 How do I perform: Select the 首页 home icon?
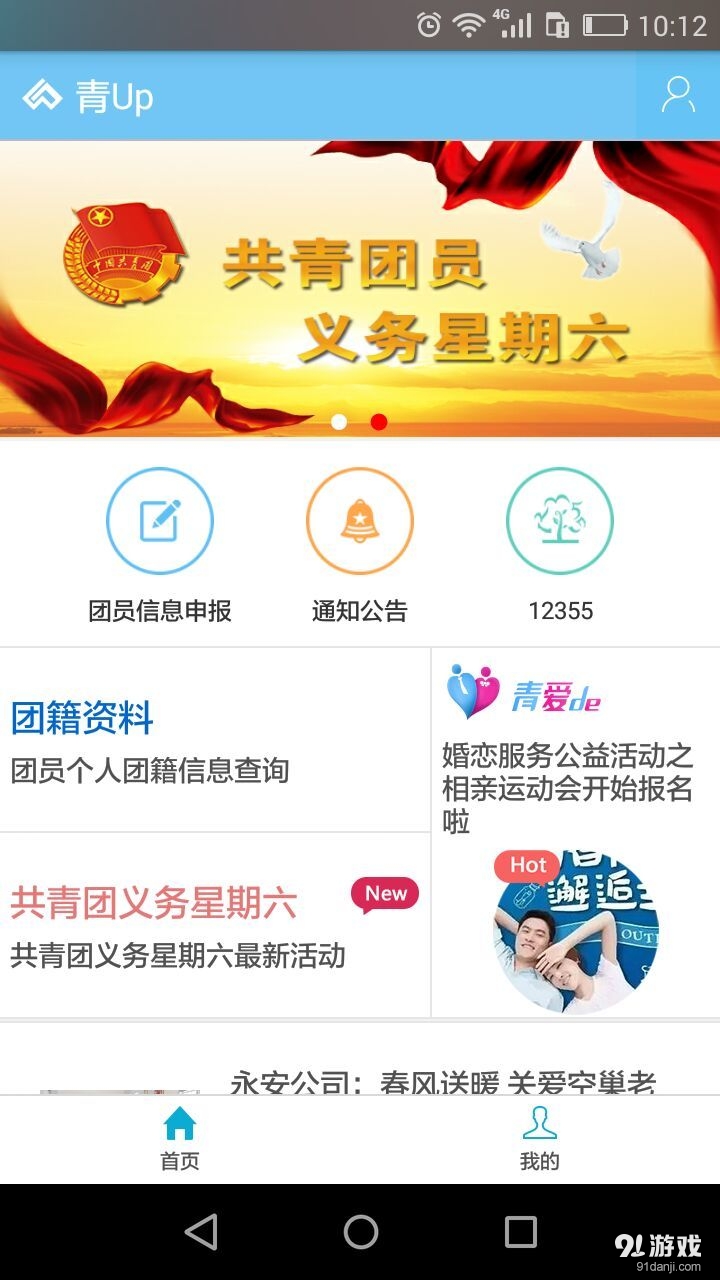tap(178, 1125)
